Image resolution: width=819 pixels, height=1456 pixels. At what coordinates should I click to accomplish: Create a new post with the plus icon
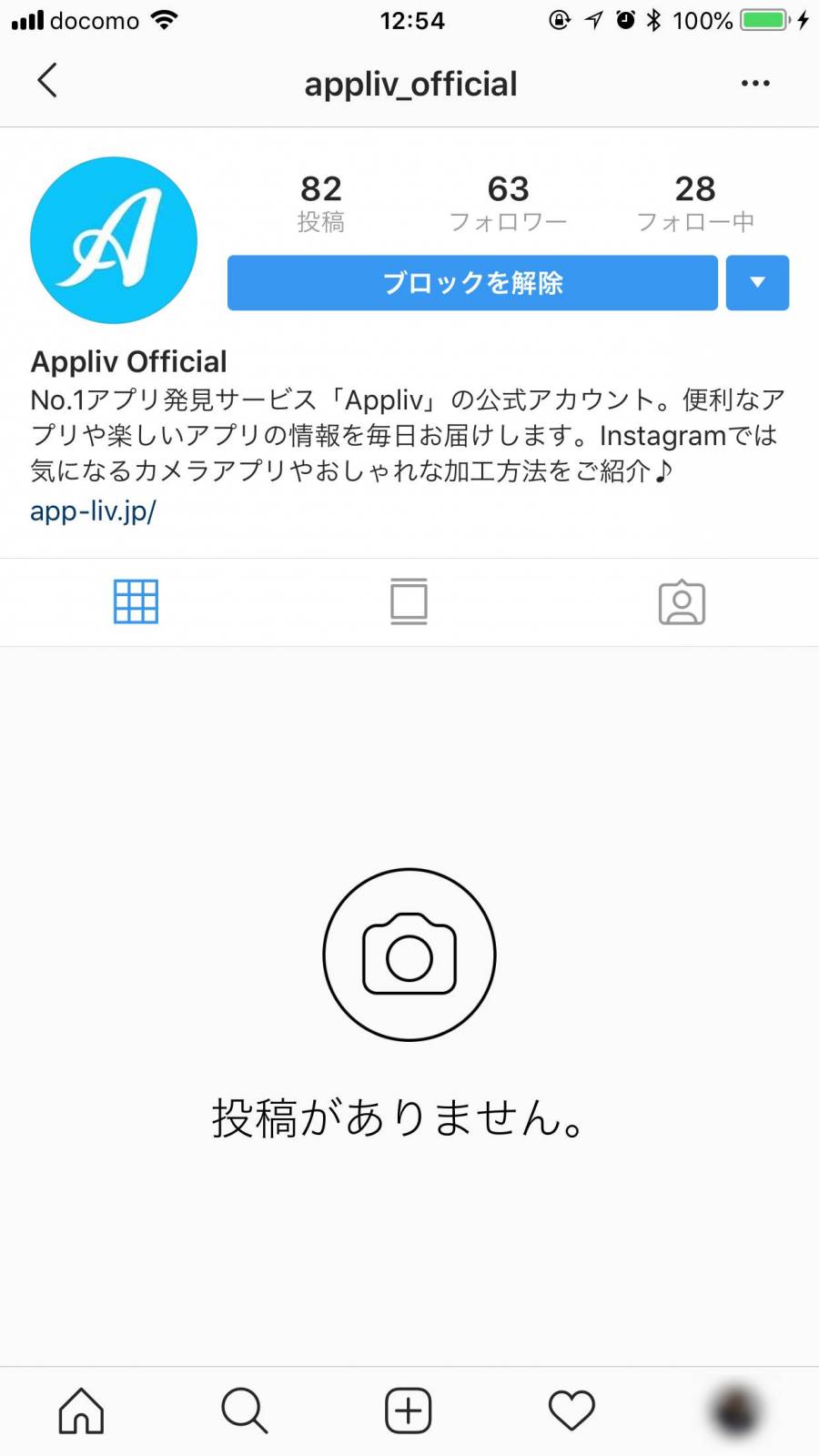(409, 1410)
